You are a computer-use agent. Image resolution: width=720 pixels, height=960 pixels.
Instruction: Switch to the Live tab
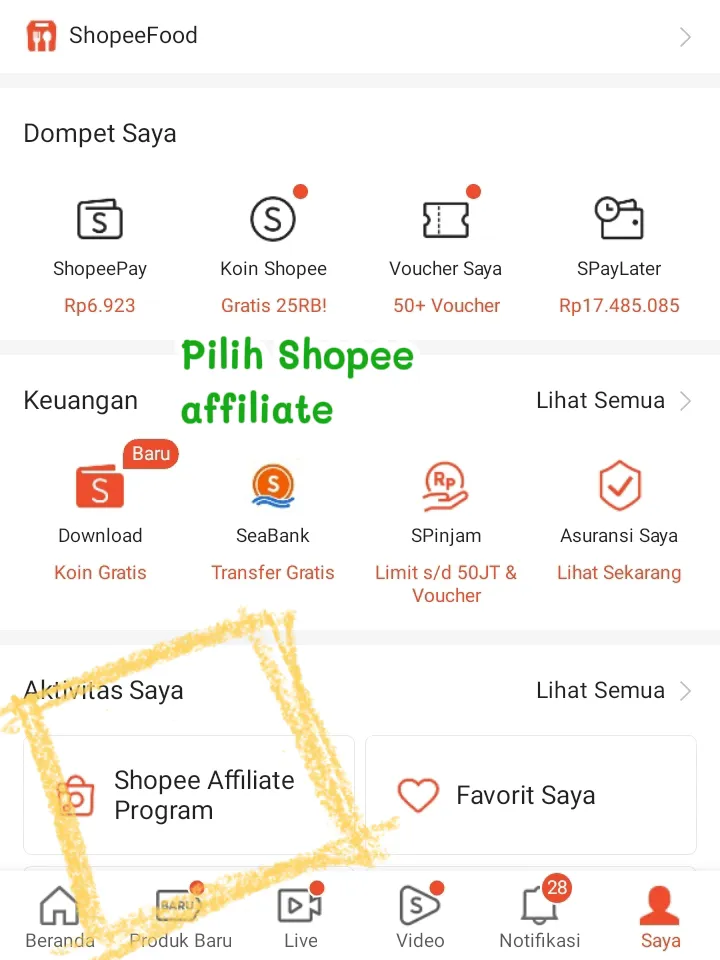300,918
